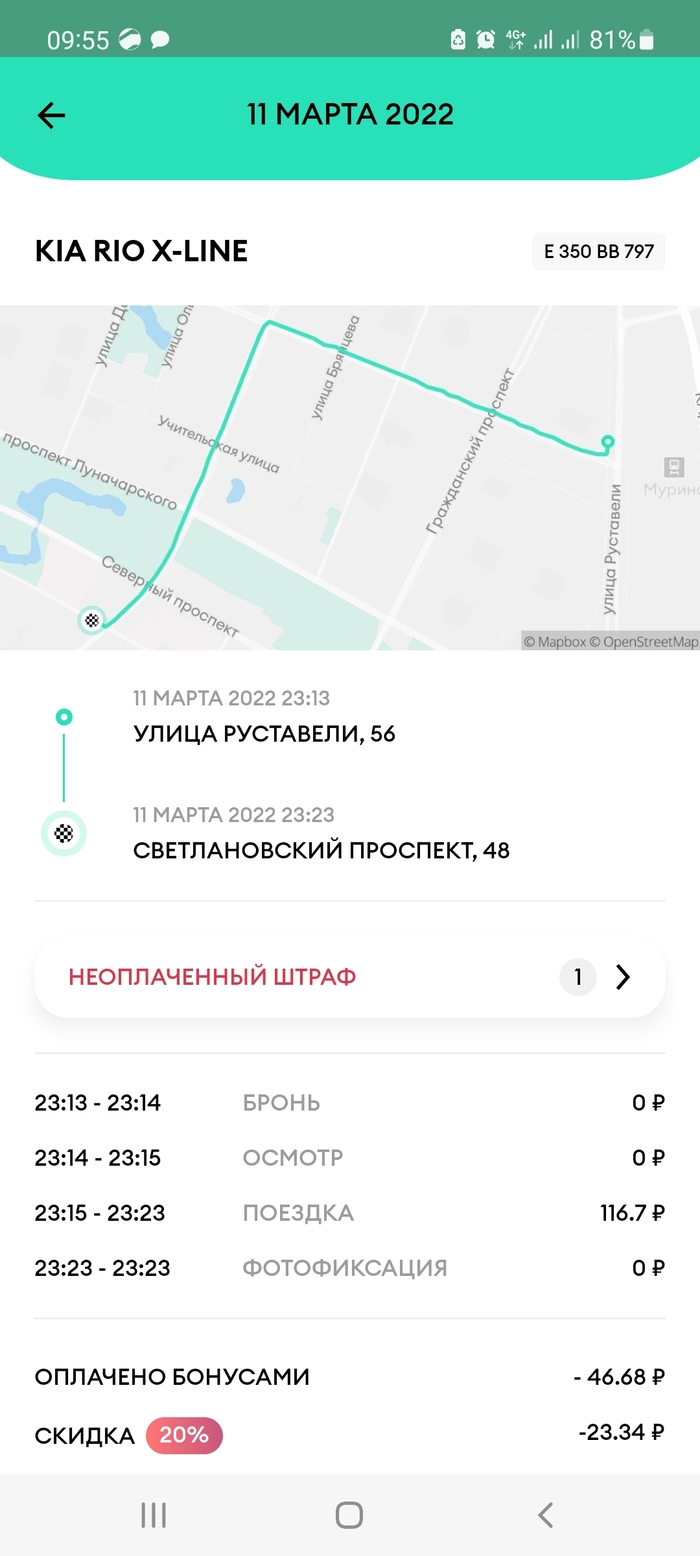Tap the system back button
Screen dimensions: 700x1556
545,1515
